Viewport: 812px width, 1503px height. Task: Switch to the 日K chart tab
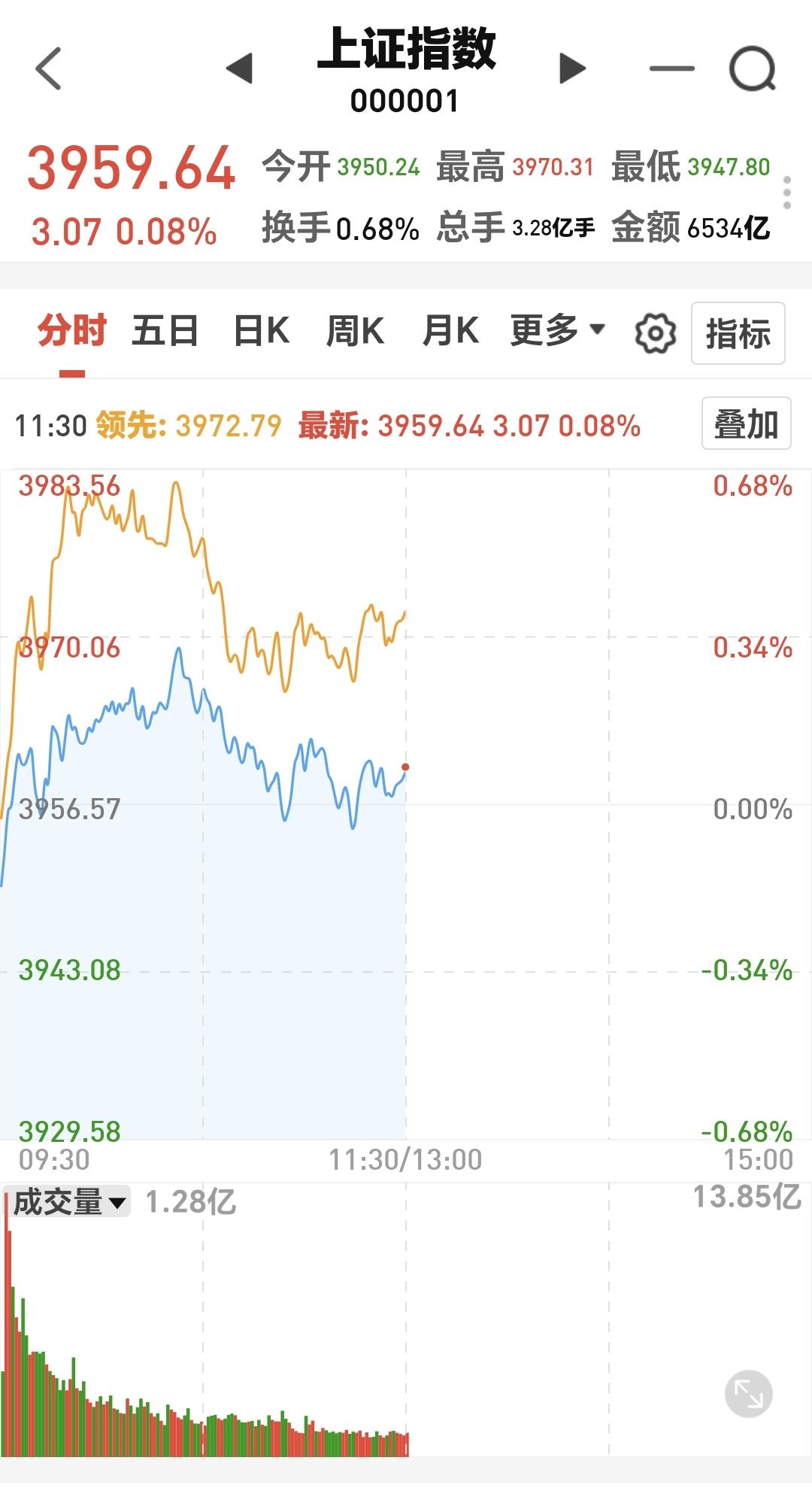click(x=262, y=331)
